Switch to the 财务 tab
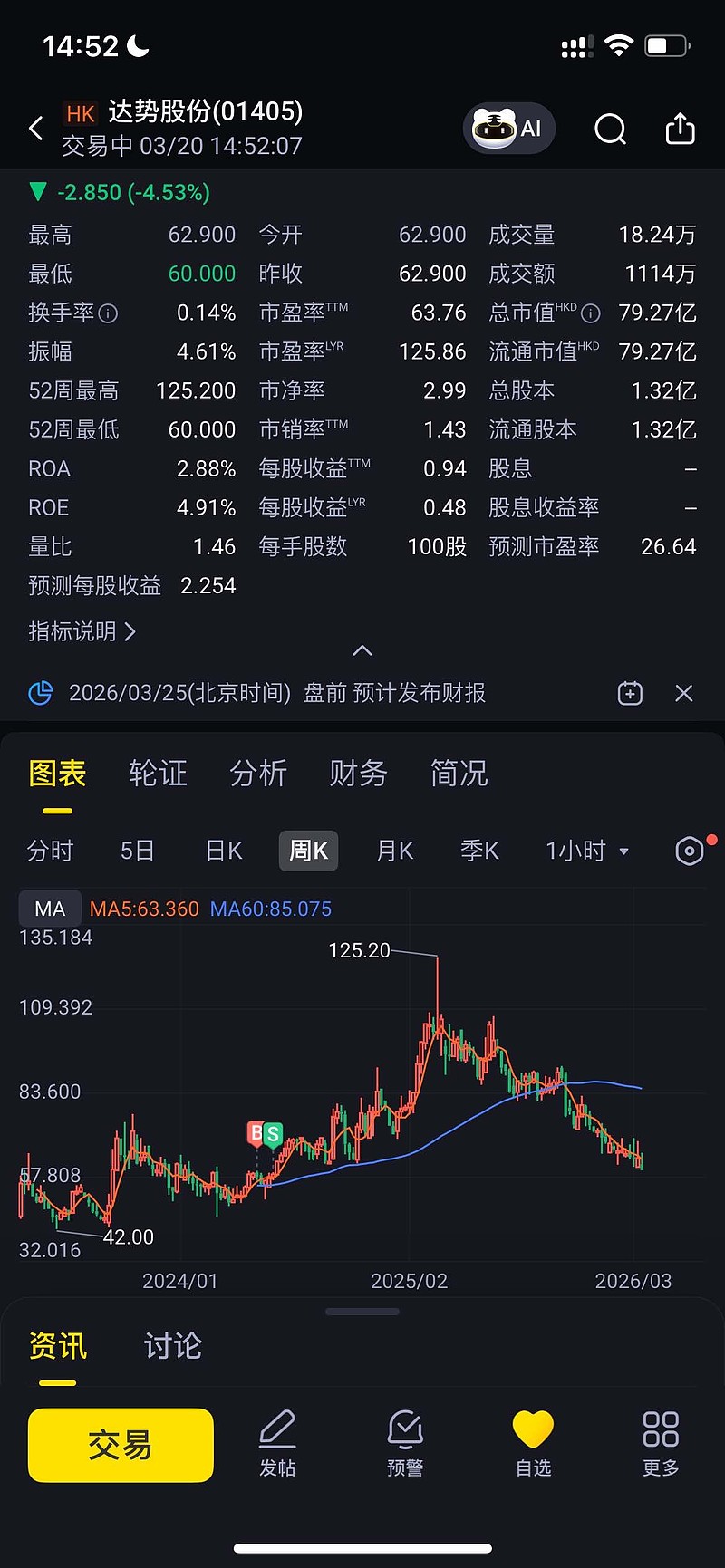 pos(358,773)
